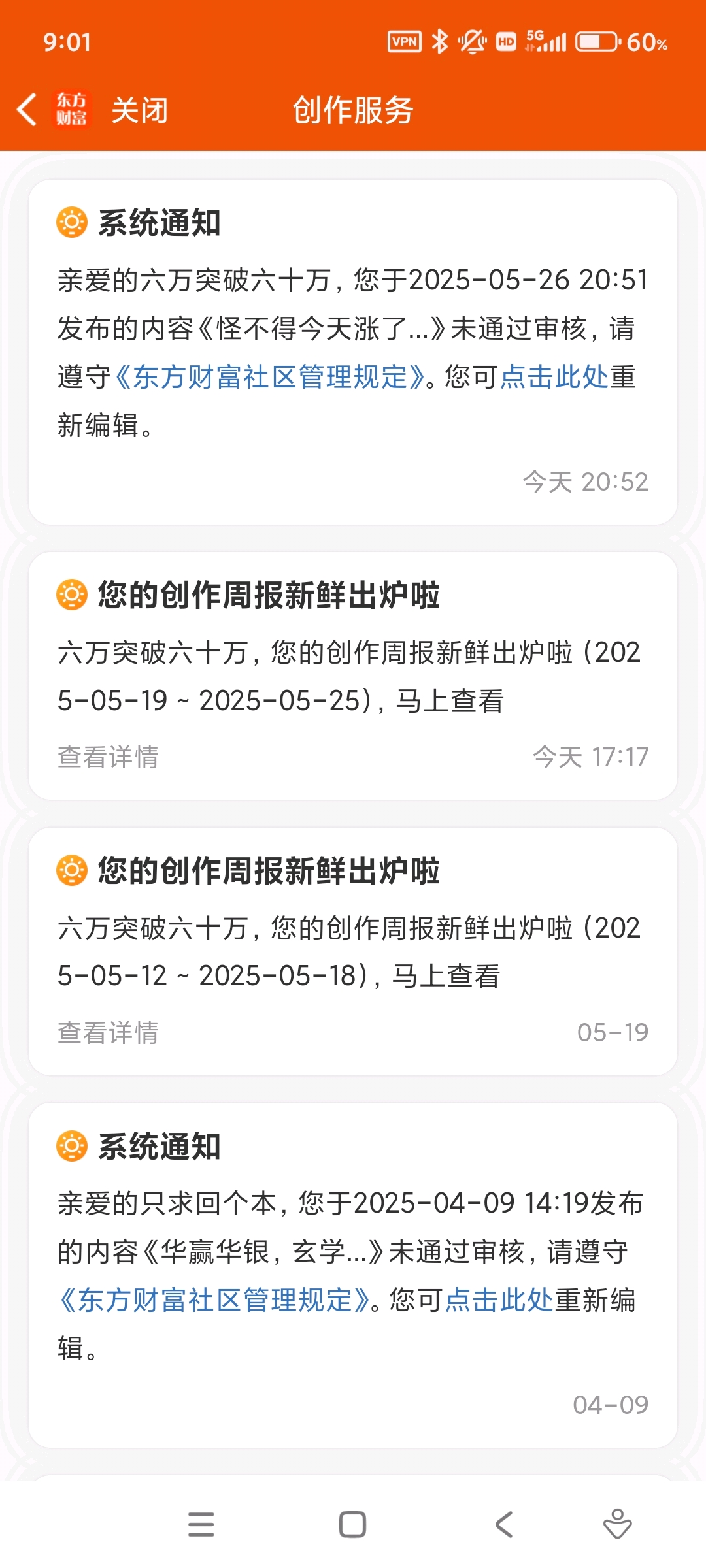View details of 05-12 ~ 05-18 weekly report
Viewport: 706px width, 1568px height.
coord(109,1033)
